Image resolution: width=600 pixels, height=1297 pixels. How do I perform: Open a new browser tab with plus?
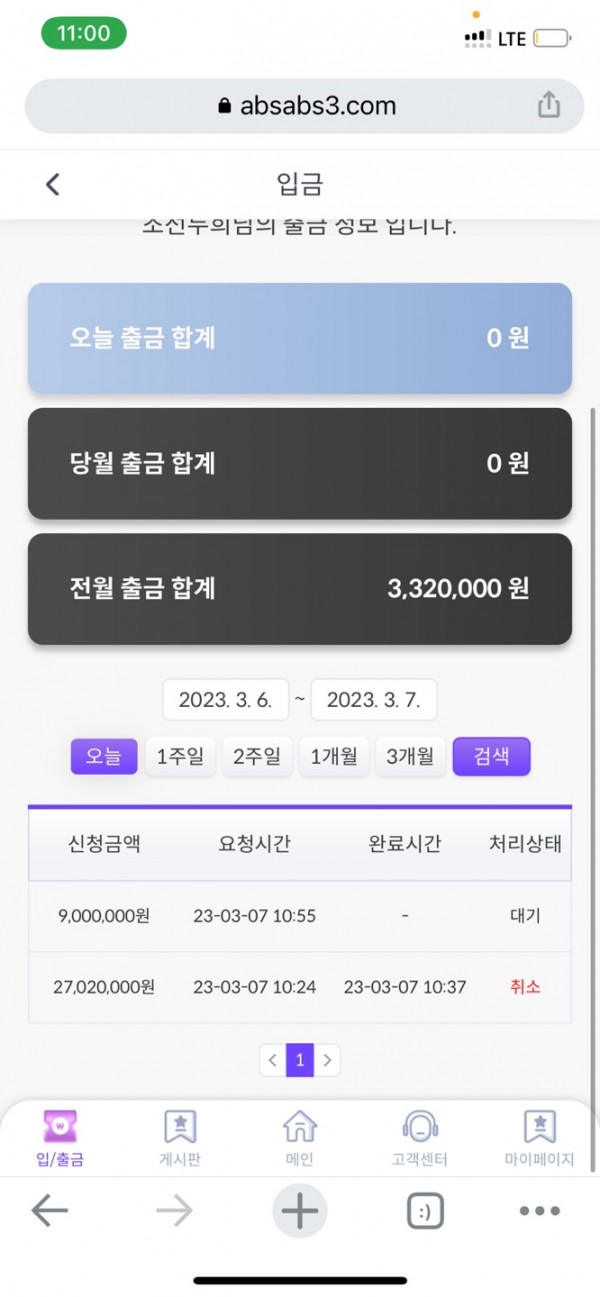click(x=300, y=1211)
